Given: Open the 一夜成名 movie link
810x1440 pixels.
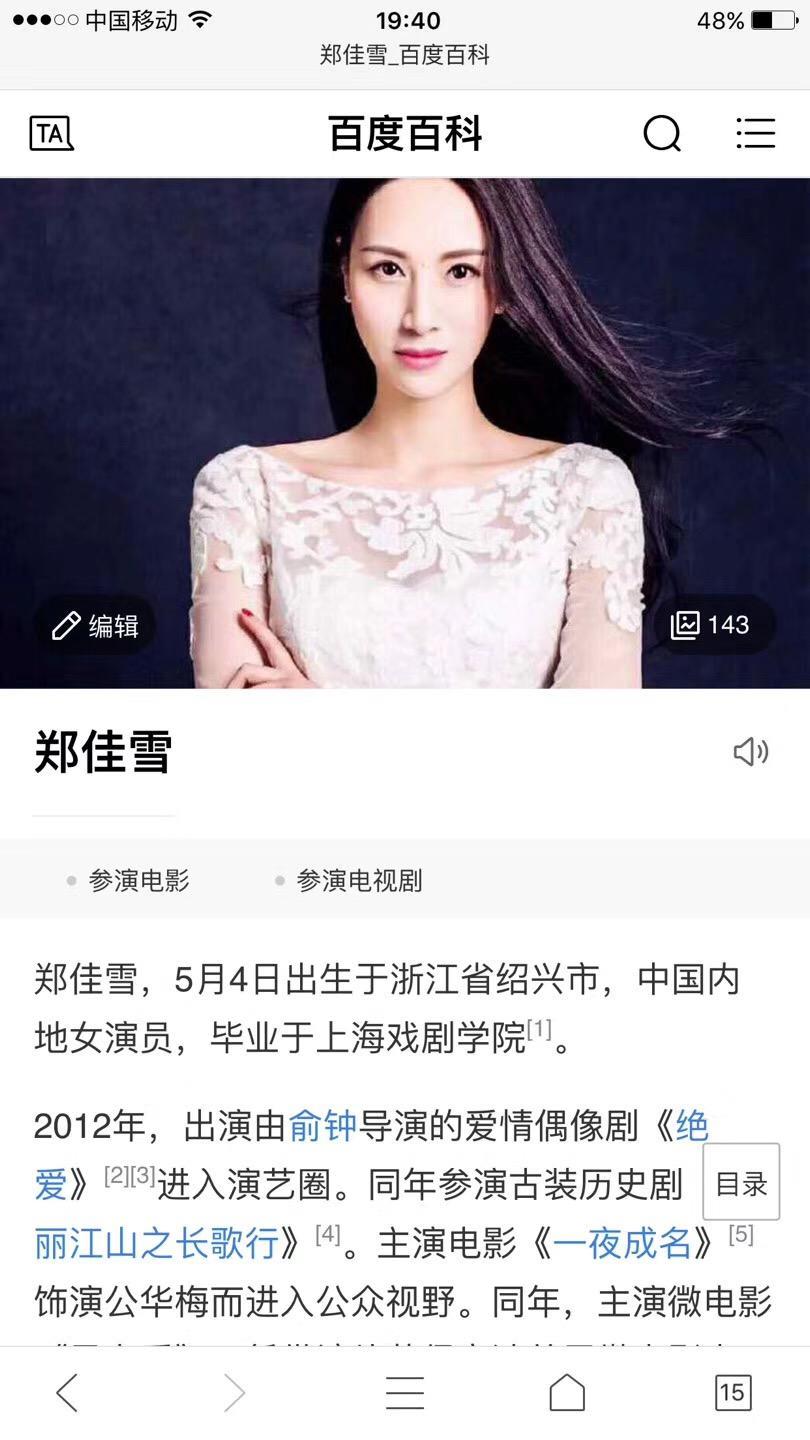Looking at the screenshot, I should (x=621, y=1244).
